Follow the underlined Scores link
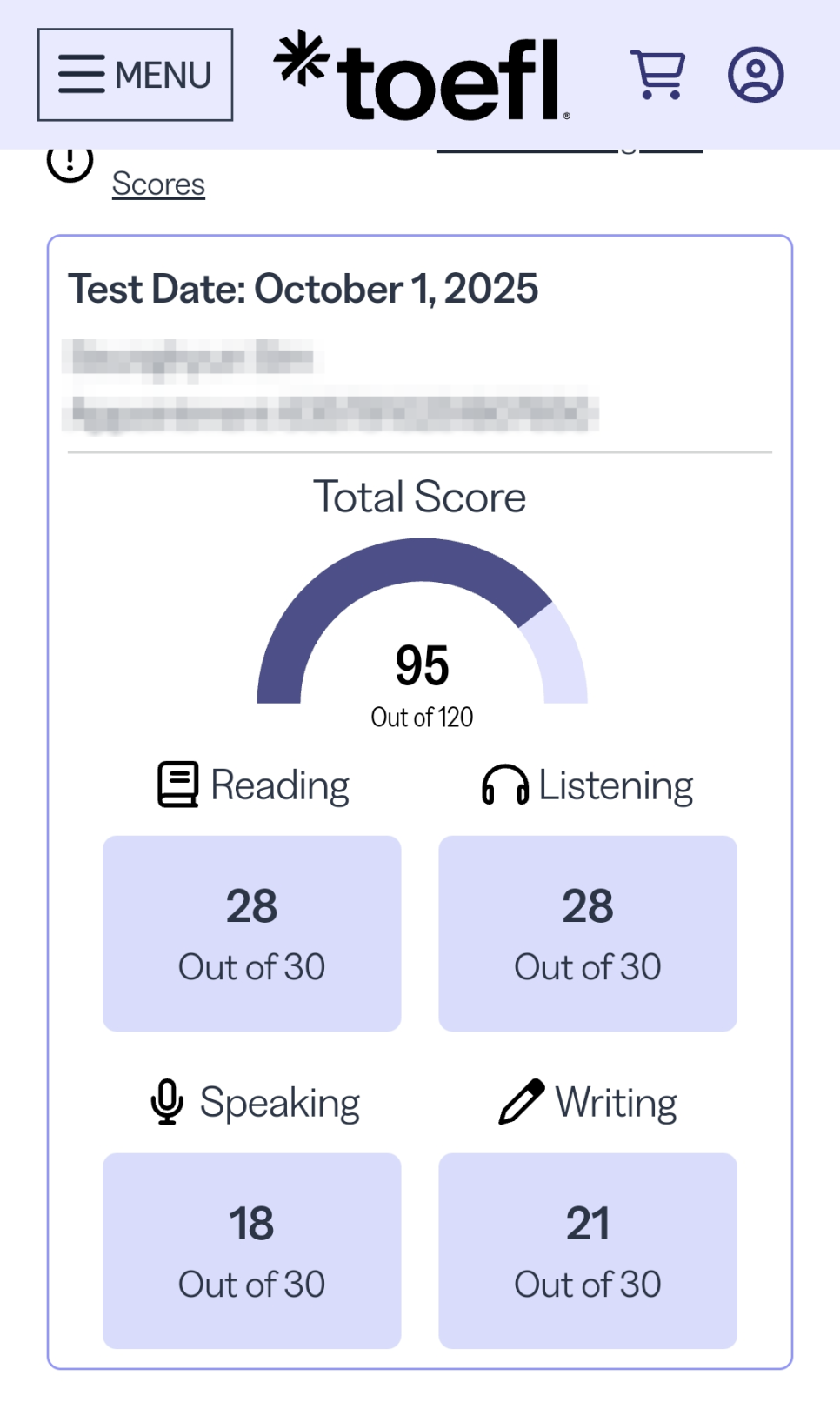Image resolution: width=840 pixels, height=1409 pixels. click(x=158, y=184)
